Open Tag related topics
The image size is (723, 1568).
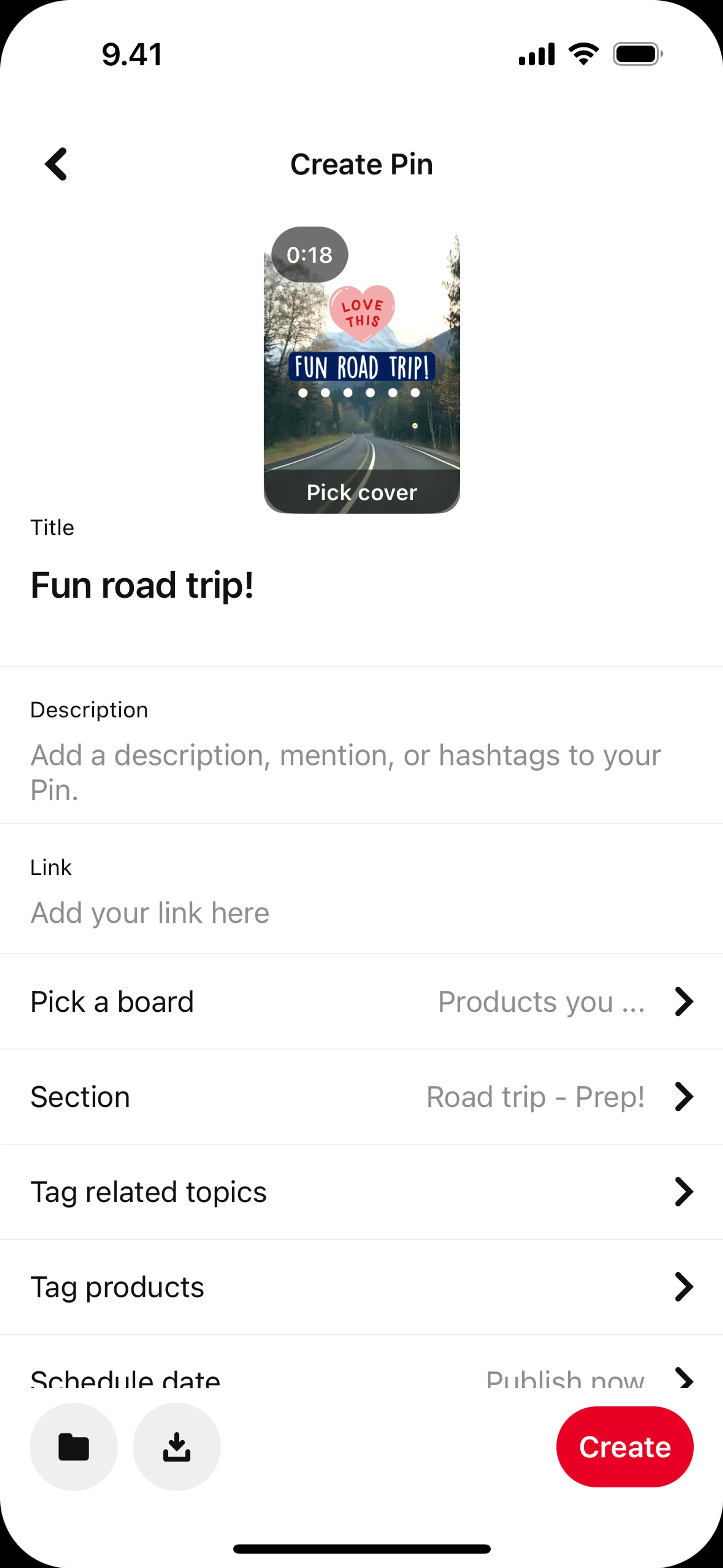click(361, 1192)
